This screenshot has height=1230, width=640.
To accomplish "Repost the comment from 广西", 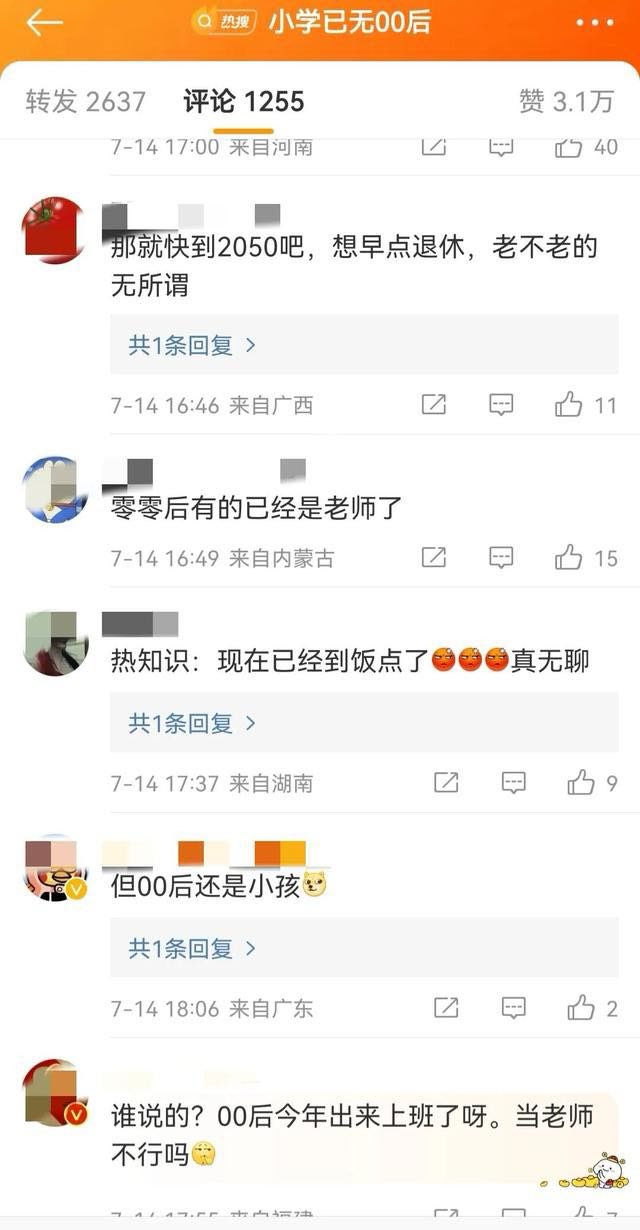I will (433, 405).
